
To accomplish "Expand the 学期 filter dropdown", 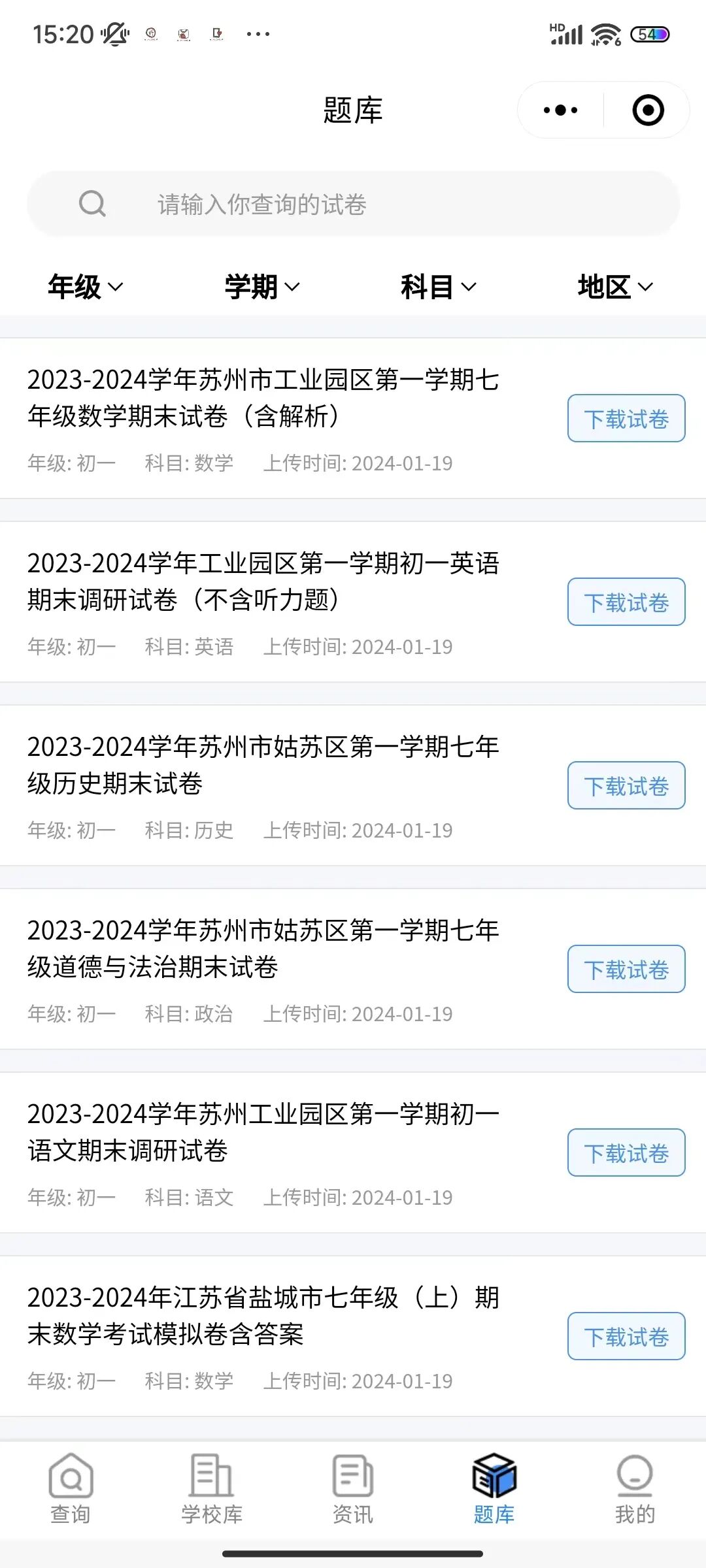I will (x=262, y=287).
